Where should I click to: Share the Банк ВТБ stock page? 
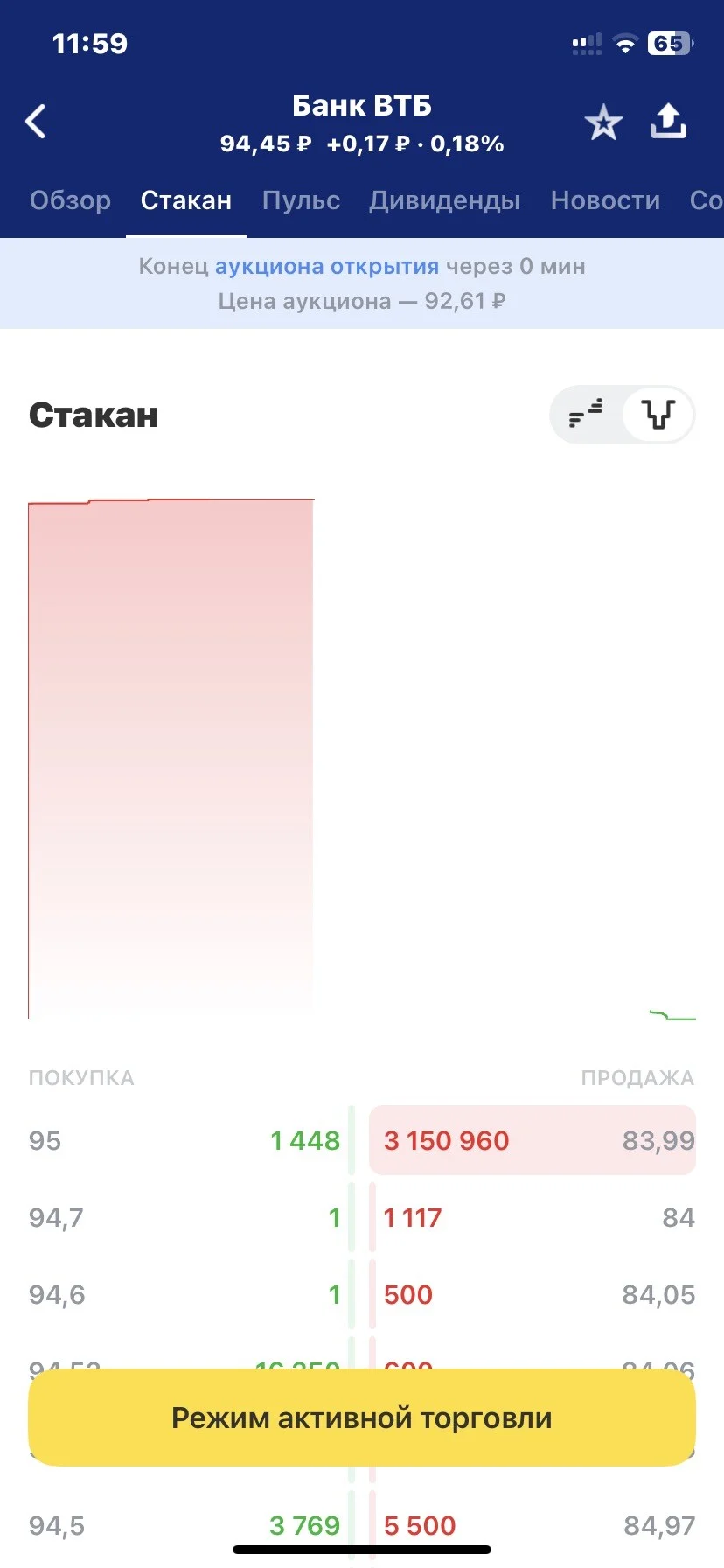coord(669,122)
